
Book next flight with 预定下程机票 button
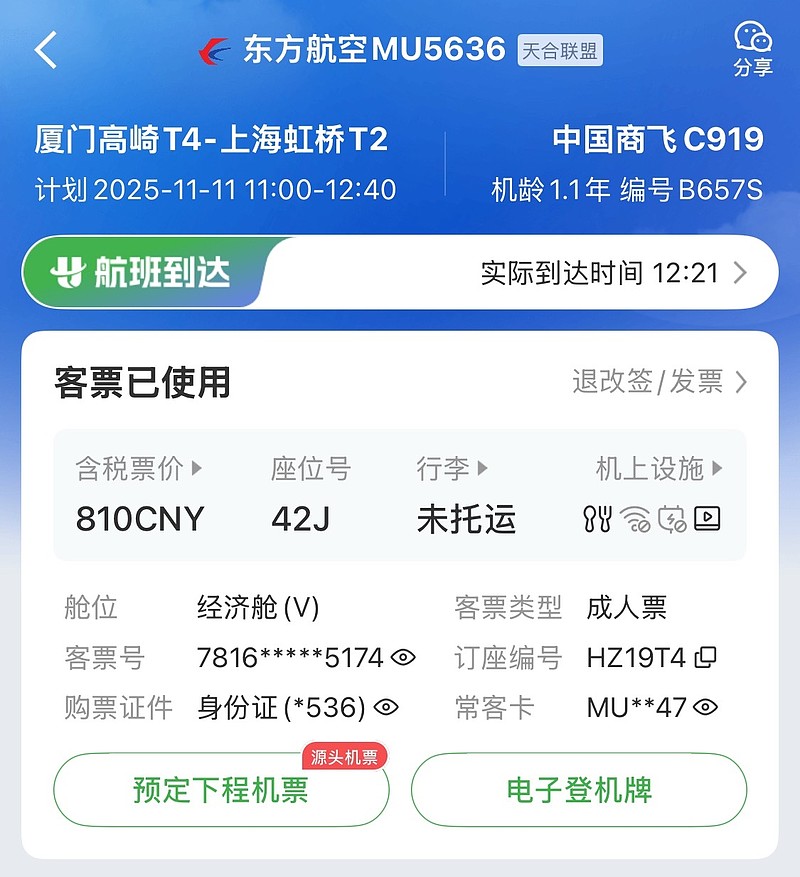point(220,790)
